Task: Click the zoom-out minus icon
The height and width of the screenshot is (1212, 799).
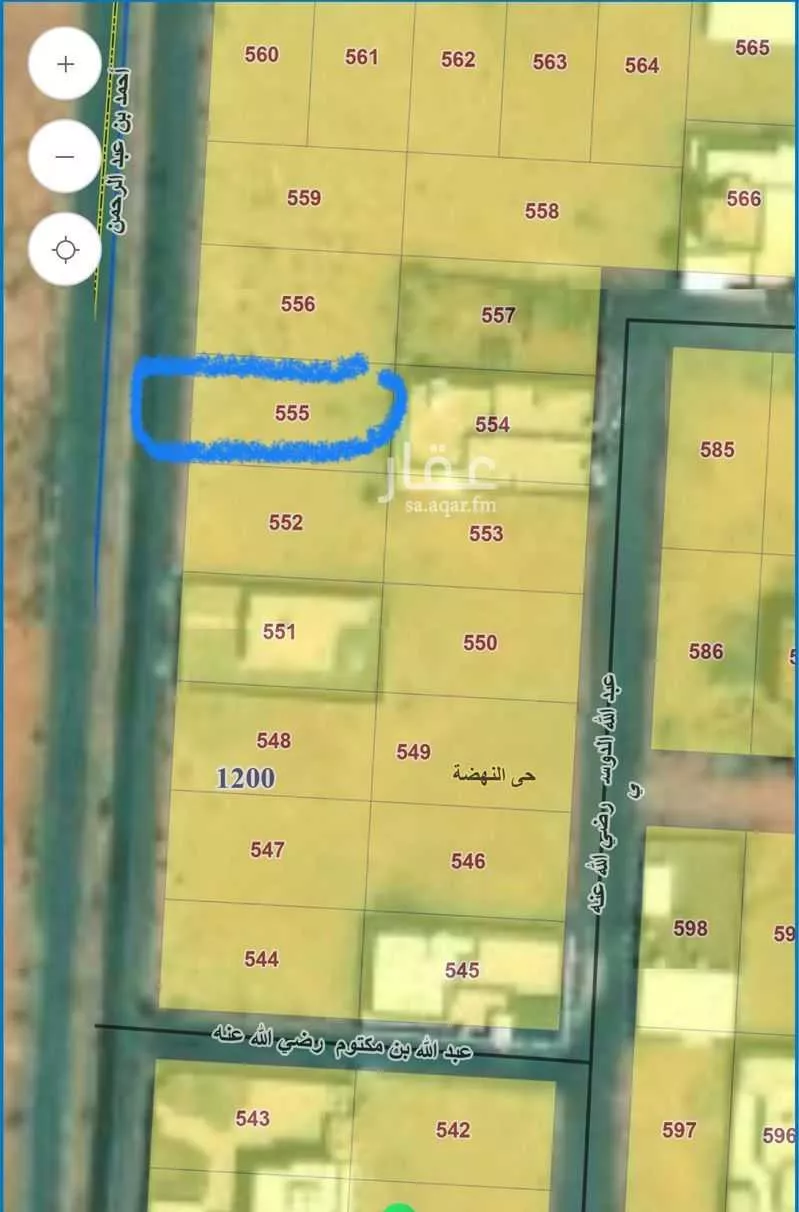Action: (63, 156)
